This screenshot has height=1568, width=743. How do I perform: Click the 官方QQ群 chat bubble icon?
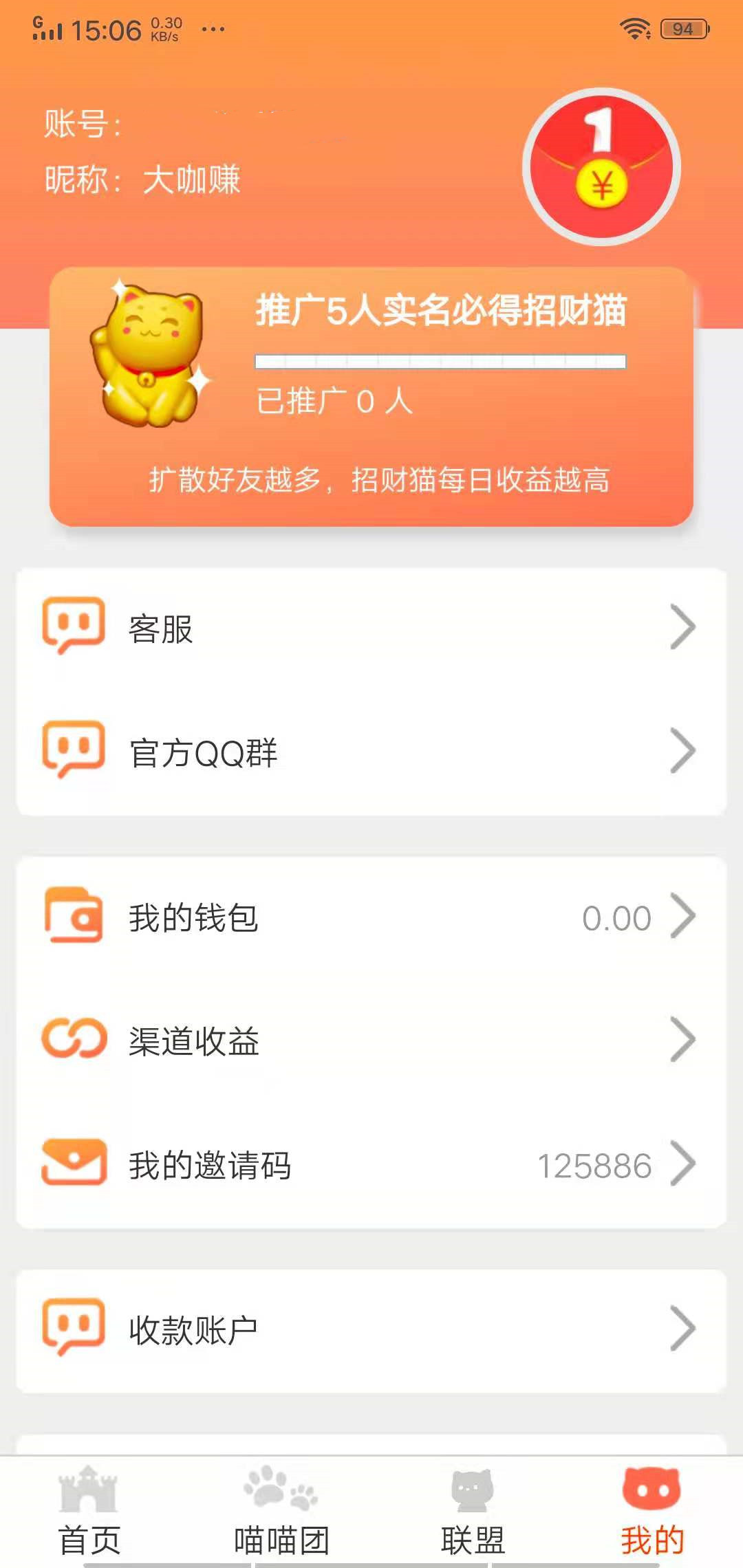[74, 750]
